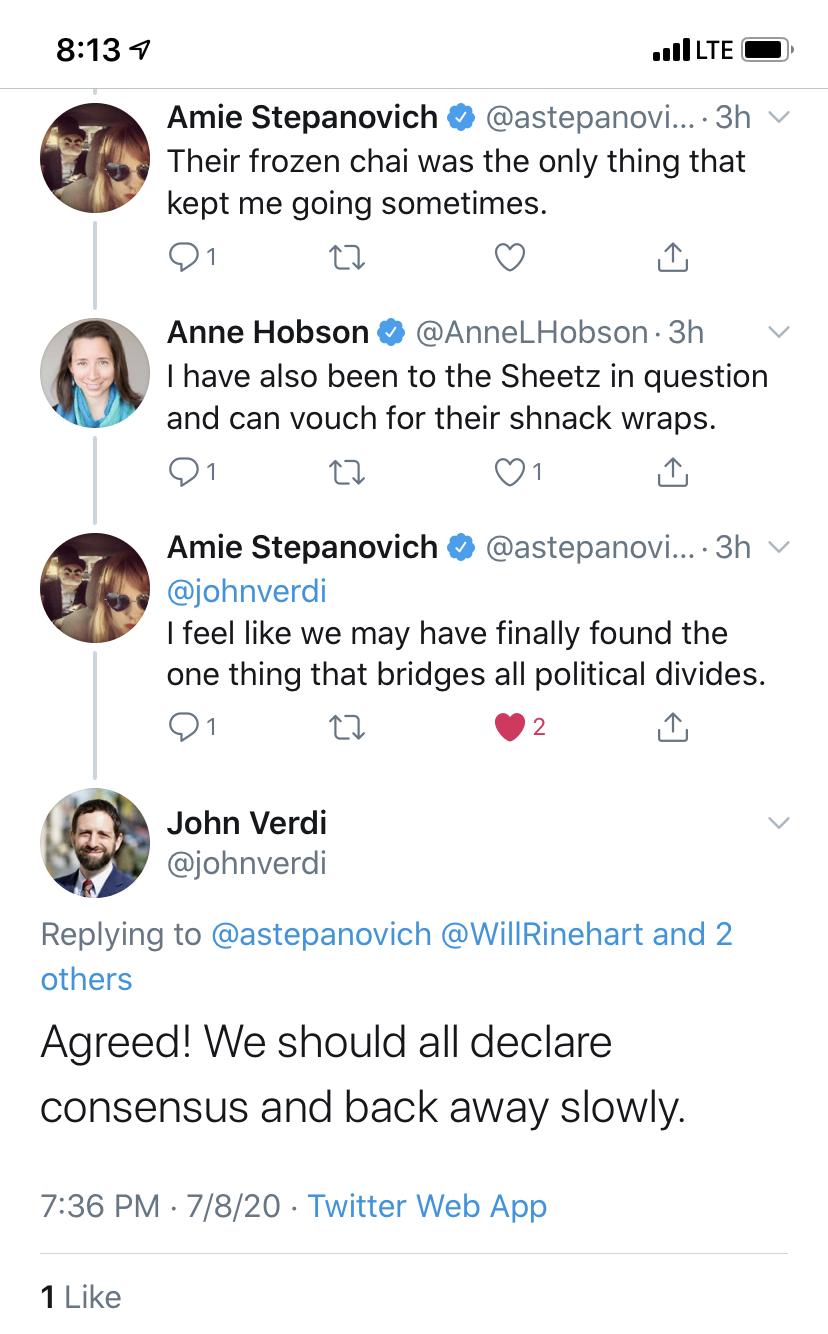Retweet Anne Hobson's Sheetz tweet

347,472
